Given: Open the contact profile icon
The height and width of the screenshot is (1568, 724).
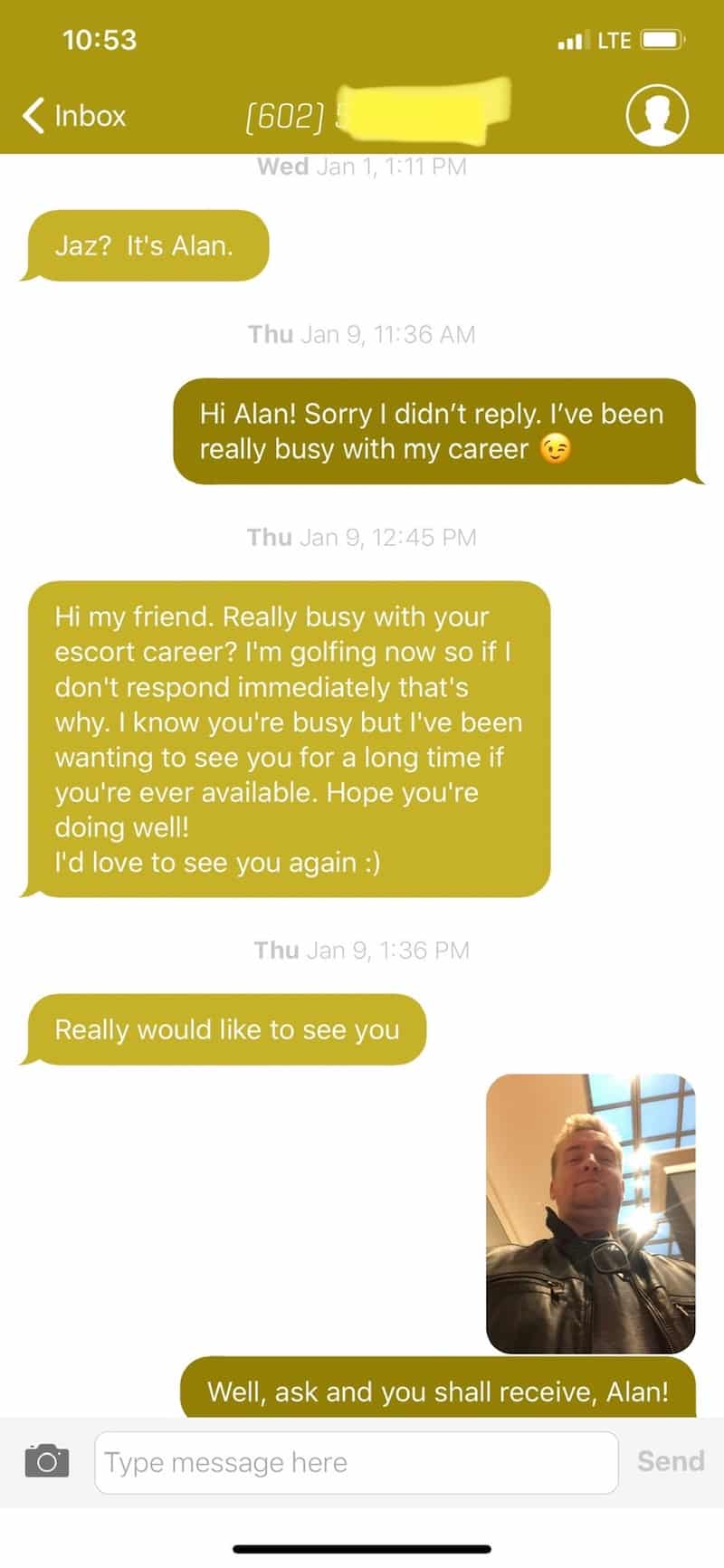Looking at the screenshot, I should 657,115.
